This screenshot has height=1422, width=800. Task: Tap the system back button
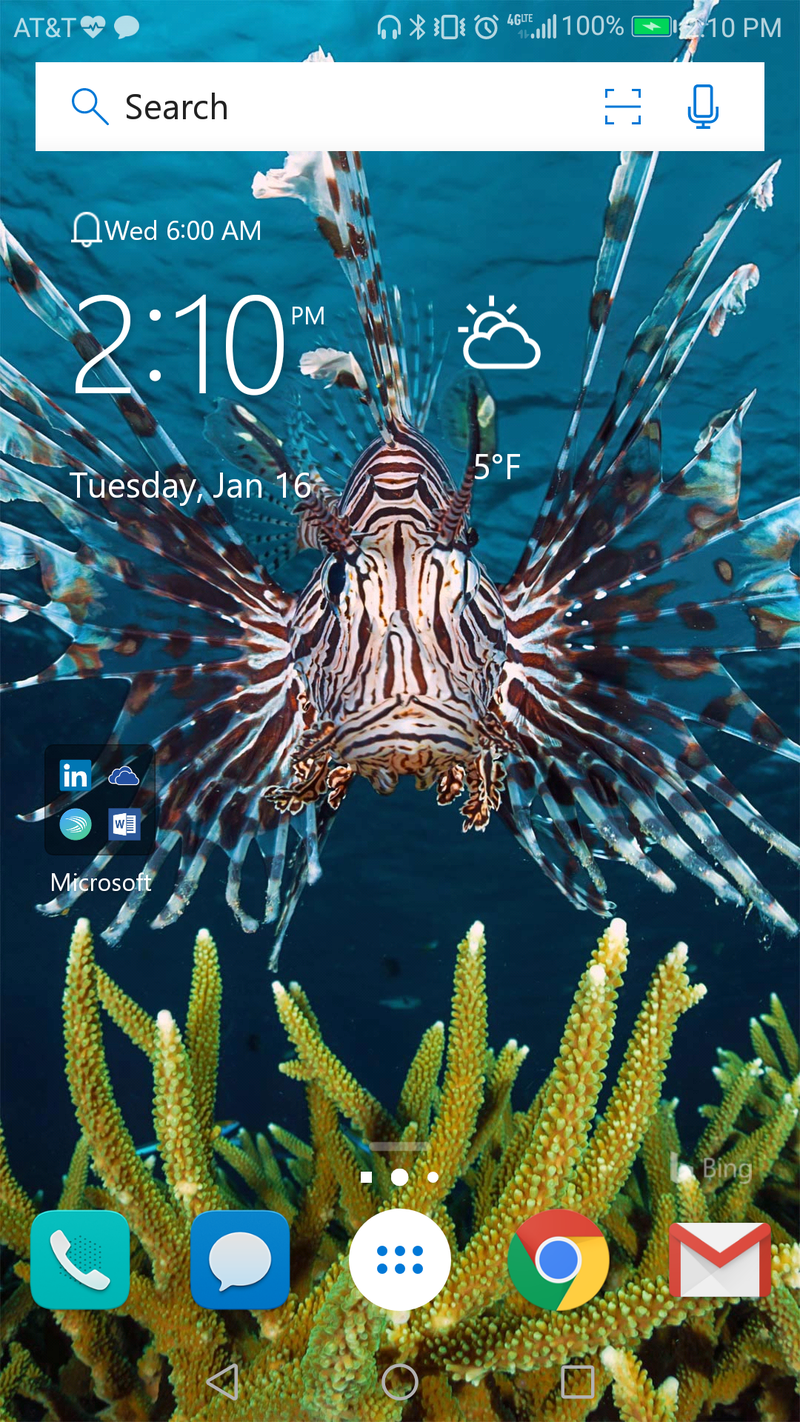click(222, 1382)
